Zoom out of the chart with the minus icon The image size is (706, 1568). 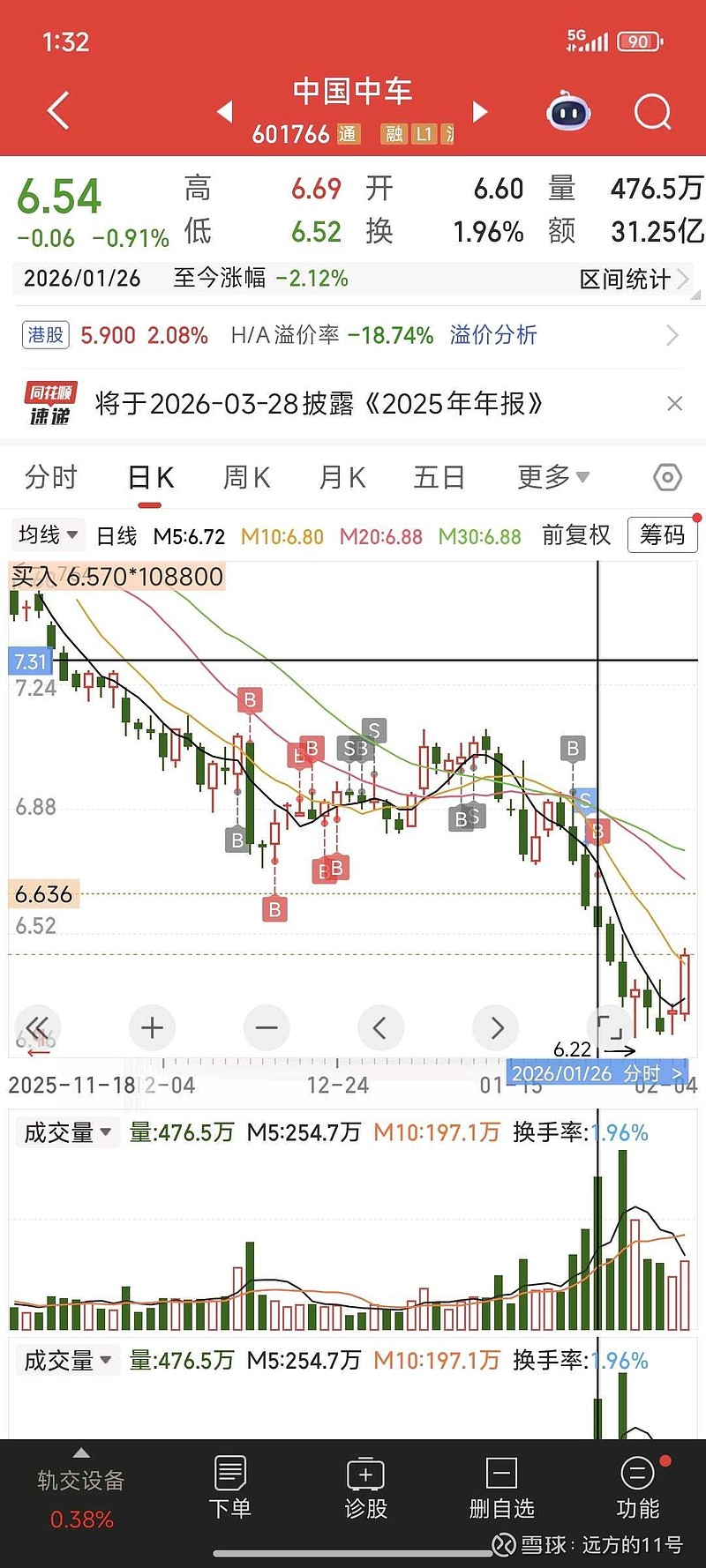pos(267,1027)
